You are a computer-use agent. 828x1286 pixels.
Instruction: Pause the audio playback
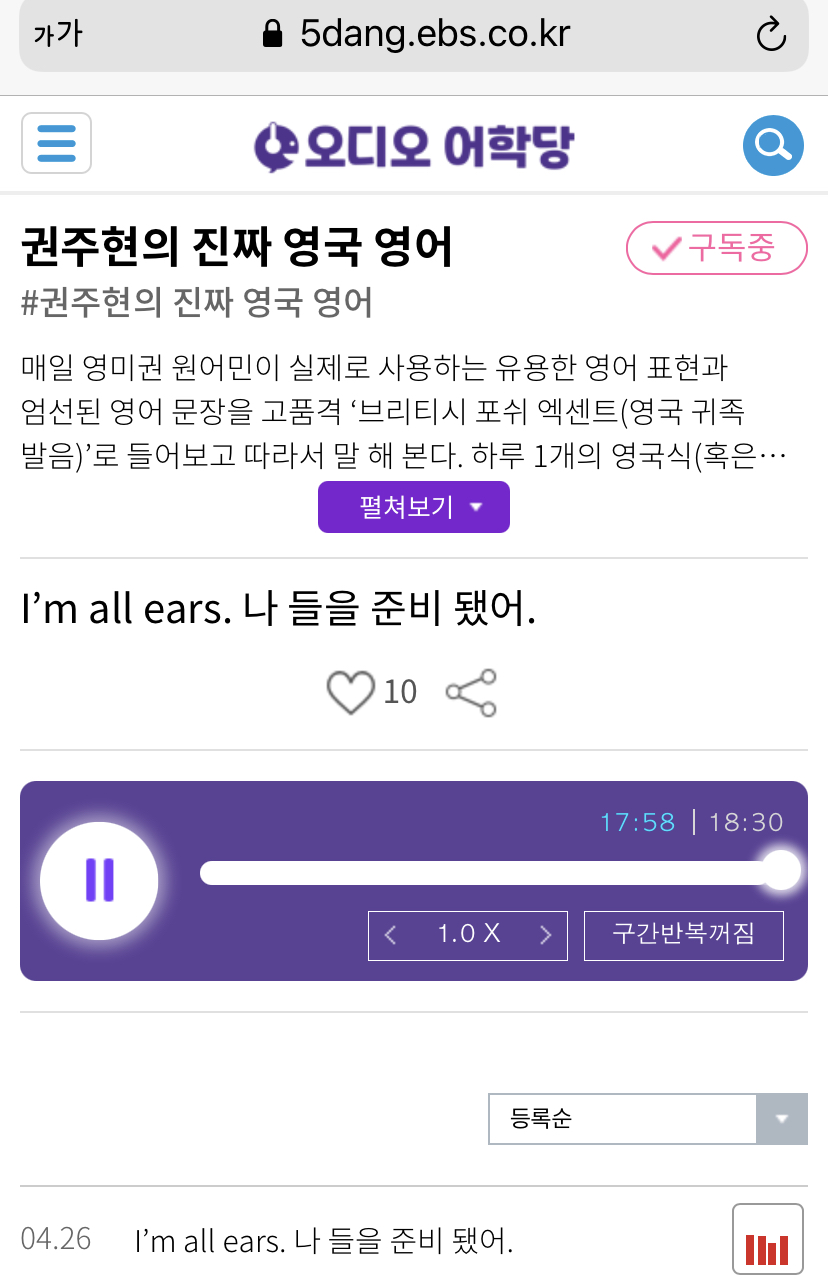[99, 880]
